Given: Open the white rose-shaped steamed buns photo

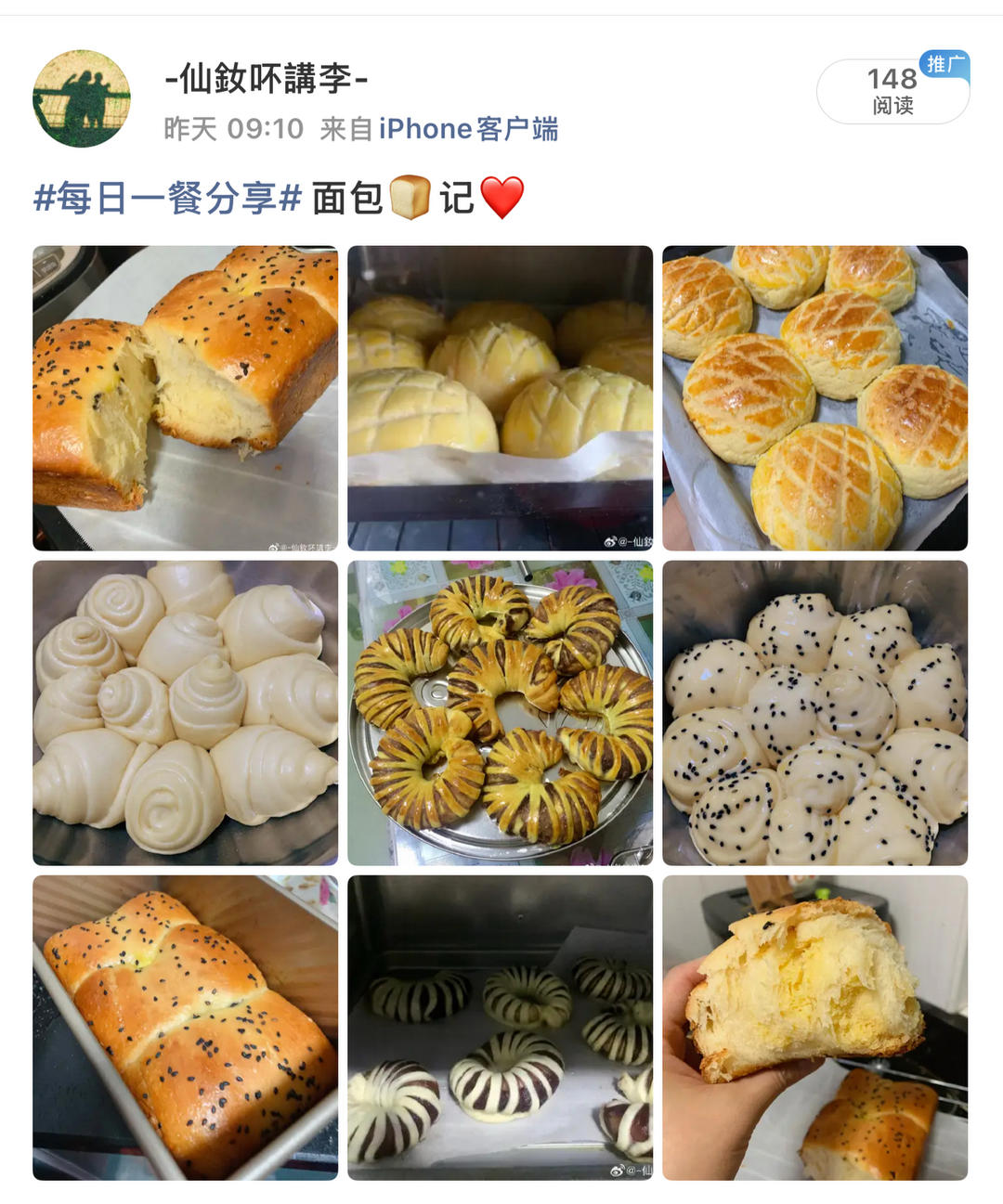Looking at the screenshot, I should click(186, 713).
